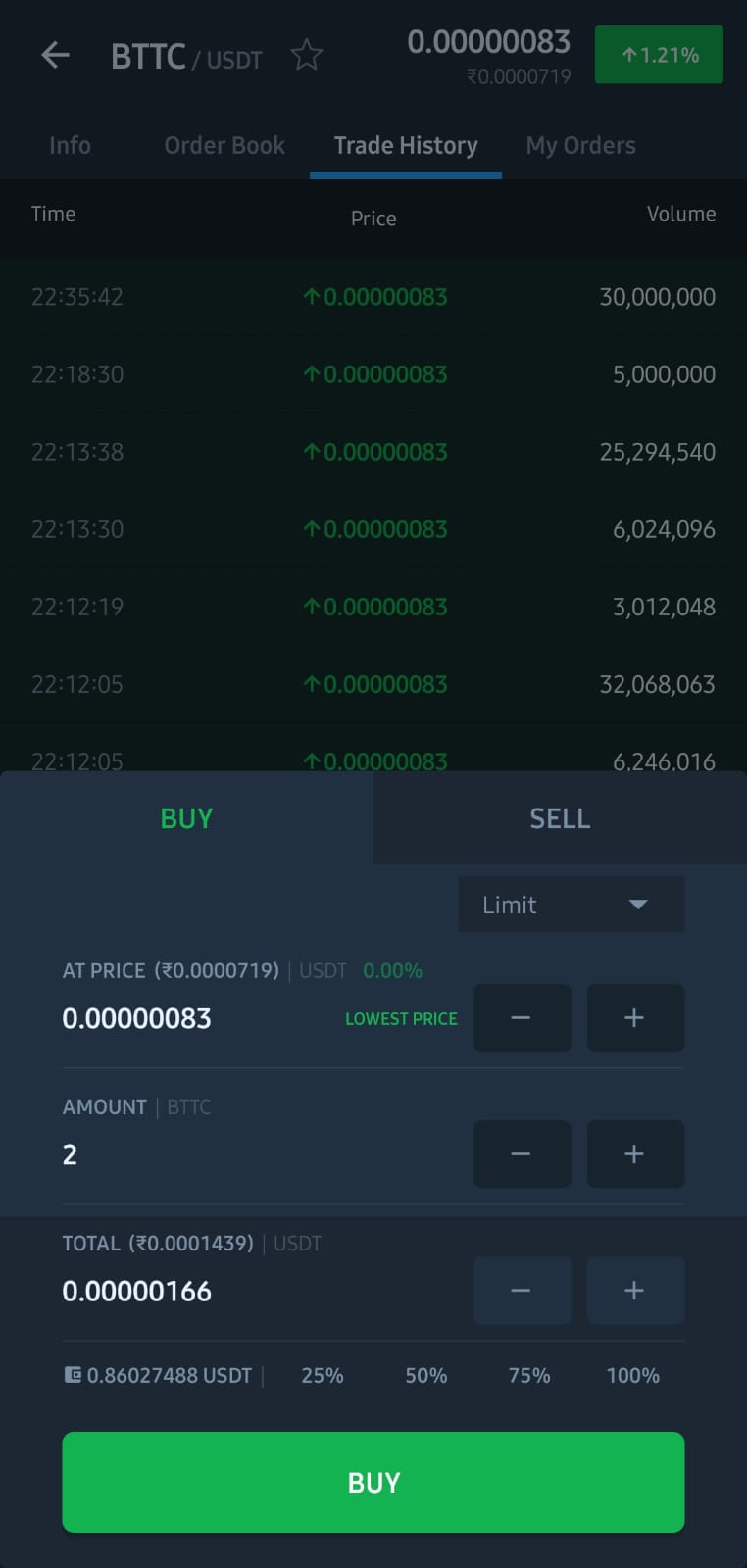Viewport: 747px width, 1568px height.
Task: Click LOWEST PRICE to fill the price field
Action: [x=401, y=1018]
